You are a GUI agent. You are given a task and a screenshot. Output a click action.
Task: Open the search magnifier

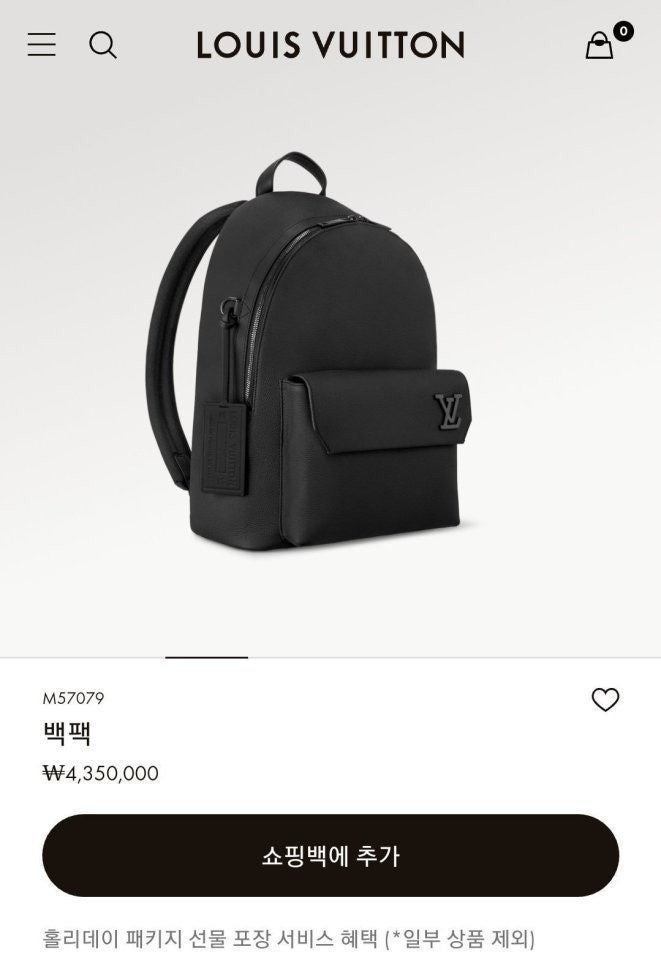point(103,44)
